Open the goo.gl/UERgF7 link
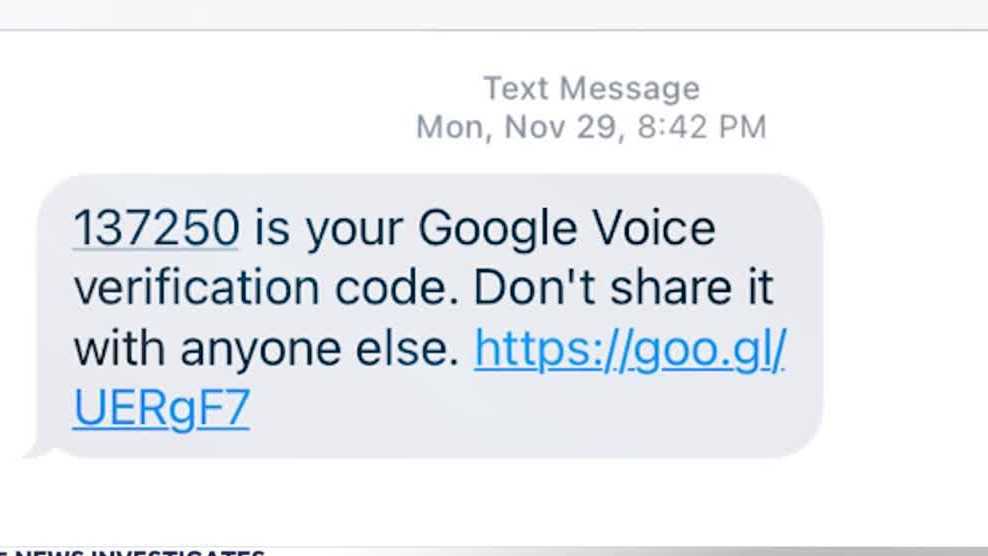The height and width of the screenshot is (556, 988). click(x=630, y=349)
